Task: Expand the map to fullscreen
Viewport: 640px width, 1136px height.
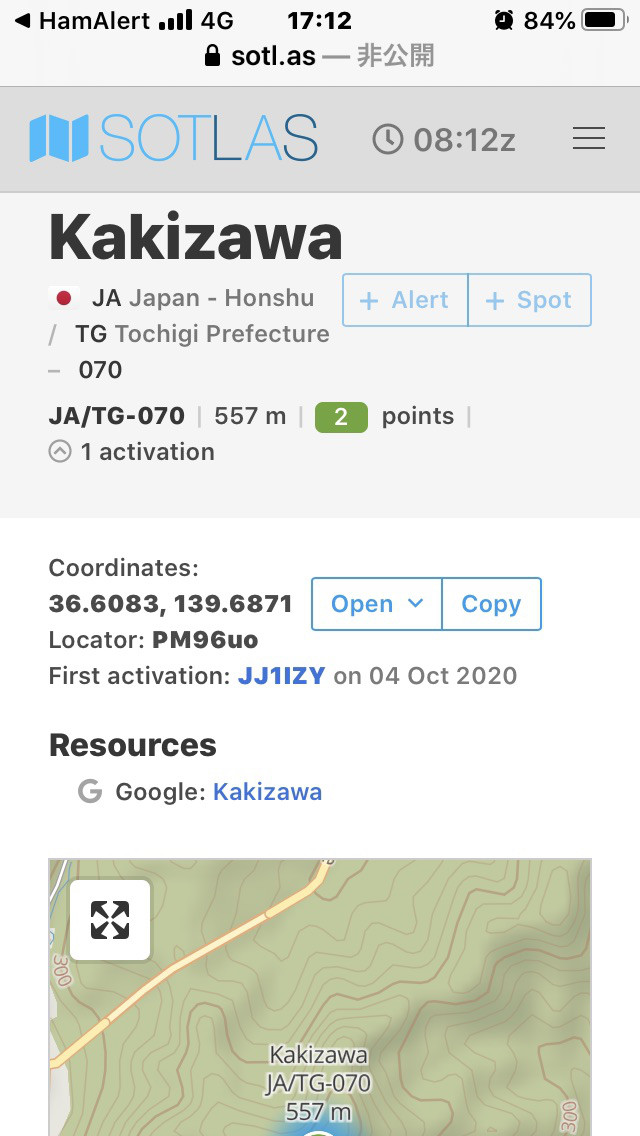Action: coord(110,919)
